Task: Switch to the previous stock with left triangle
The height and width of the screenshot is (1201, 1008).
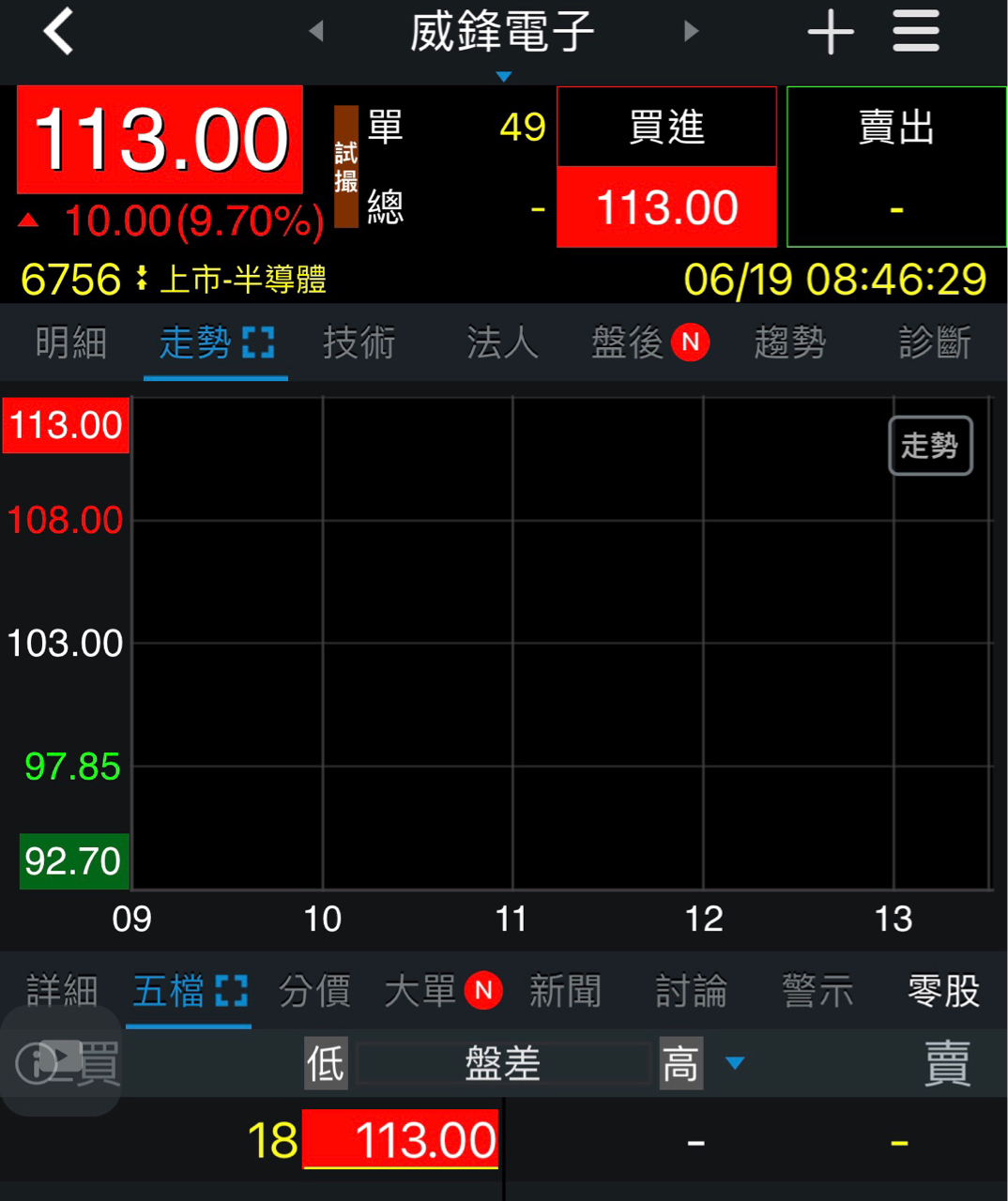Action: point(316,32)
